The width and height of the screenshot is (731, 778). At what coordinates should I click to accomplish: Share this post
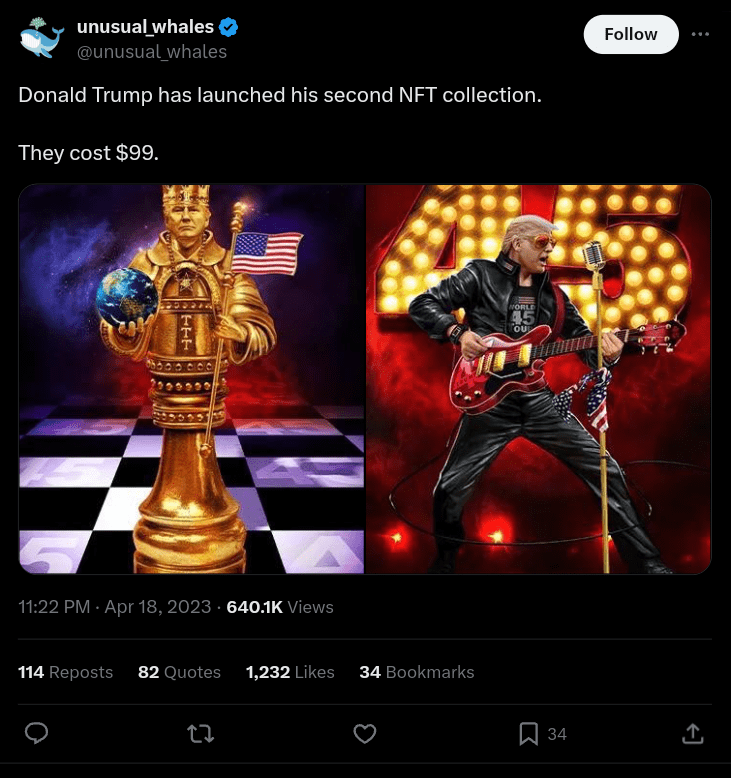(x=692, y=734)
